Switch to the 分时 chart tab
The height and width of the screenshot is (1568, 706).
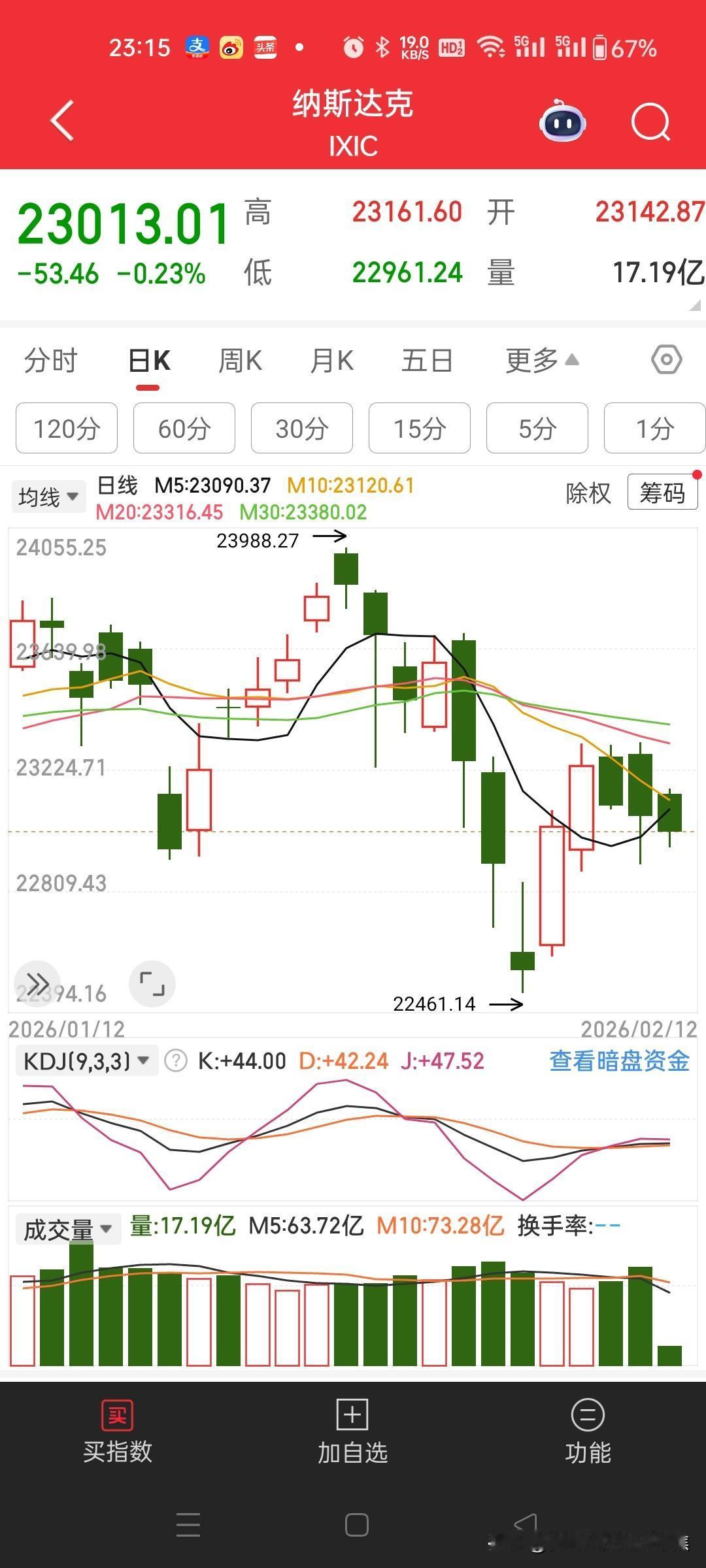(51, 361)
